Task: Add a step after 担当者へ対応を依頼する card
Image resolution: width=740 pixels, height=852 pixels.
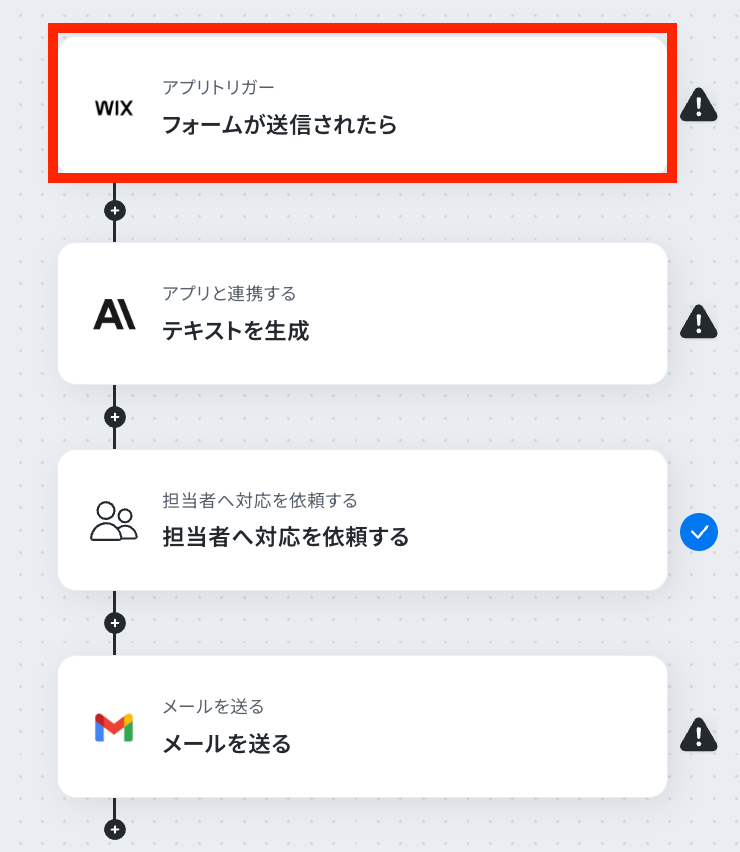Action: tap(115, 623)
